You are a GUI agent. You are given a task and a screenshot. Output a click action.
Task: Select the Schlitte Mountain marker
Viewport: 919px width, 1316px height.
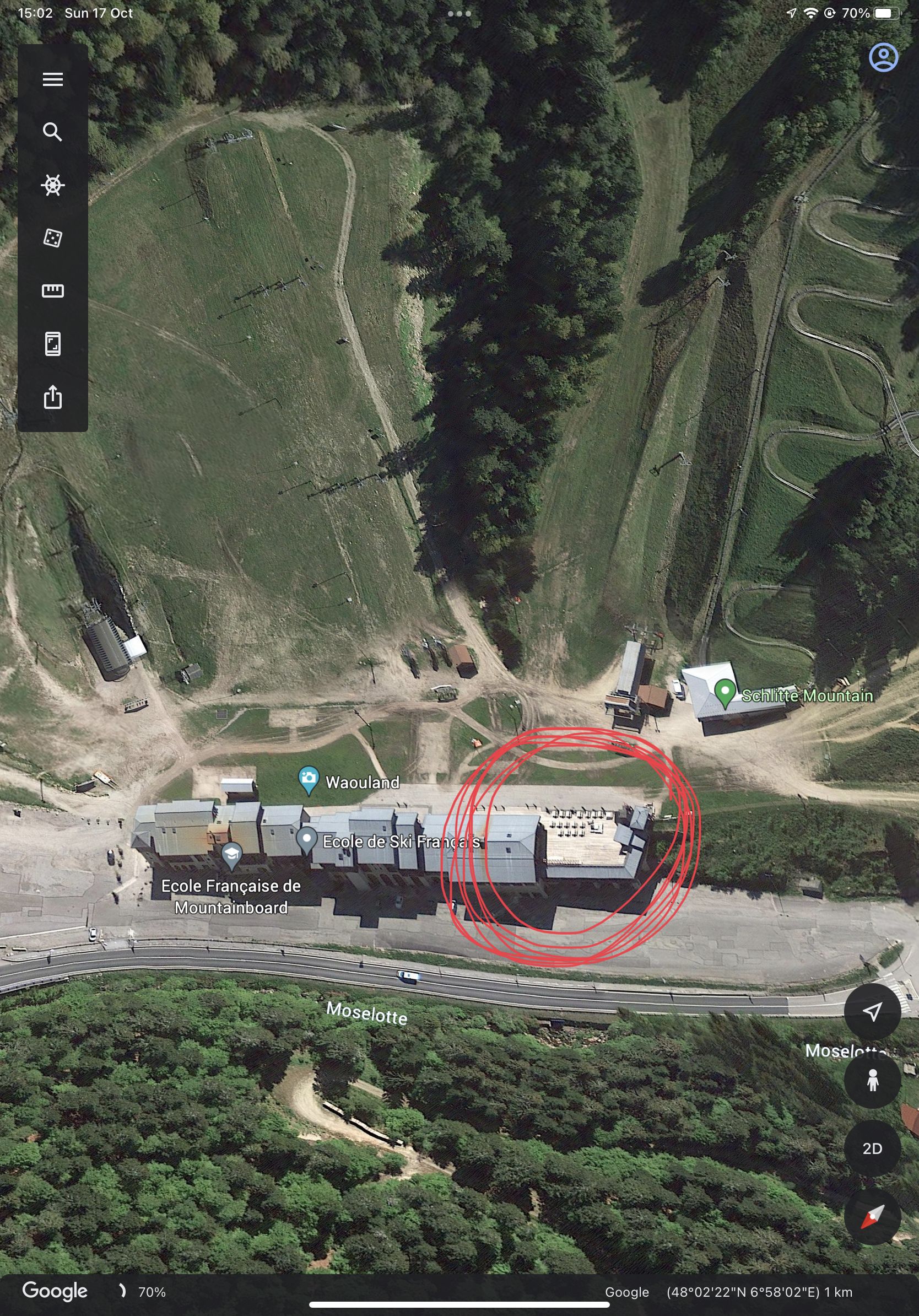(x=725, y=692)
